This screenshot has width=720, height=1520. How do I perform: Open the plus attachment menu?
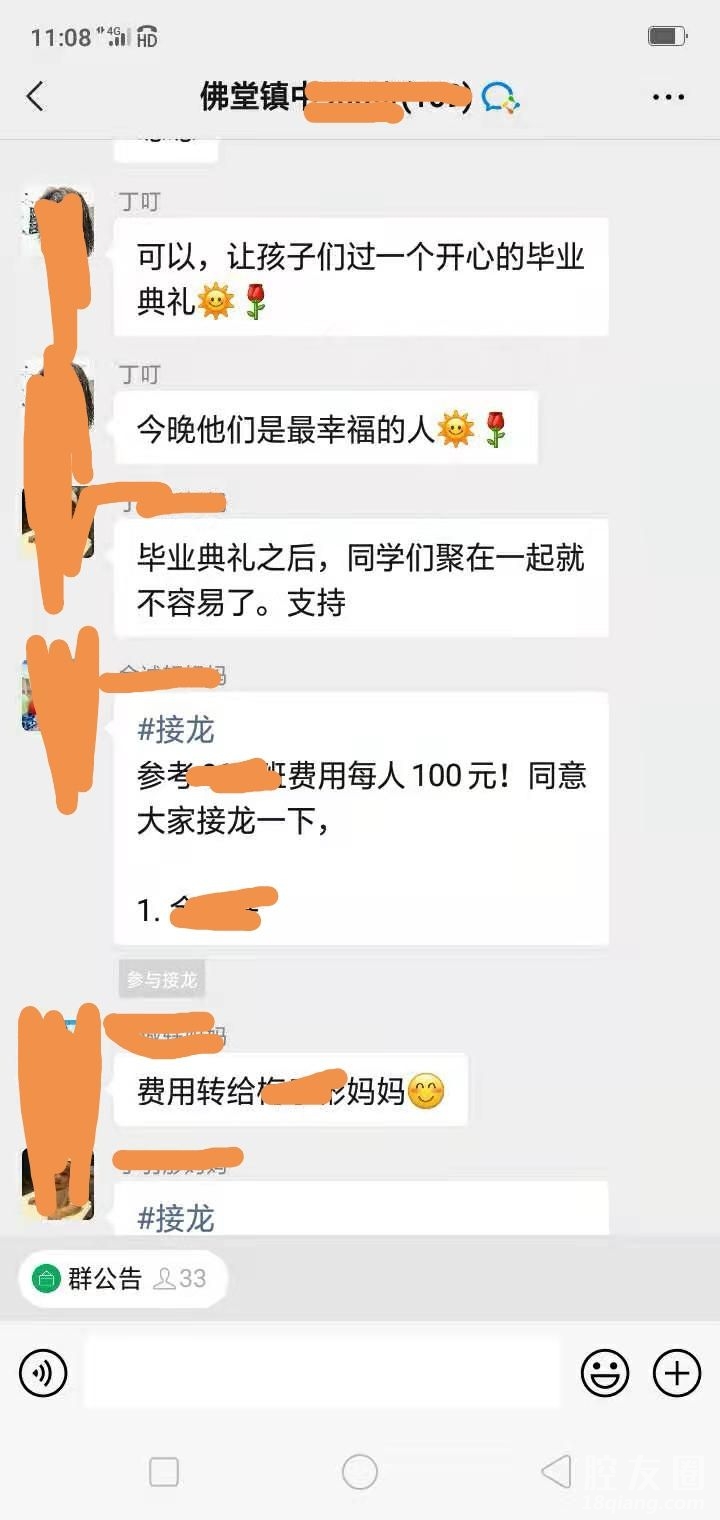point(677,1373)
